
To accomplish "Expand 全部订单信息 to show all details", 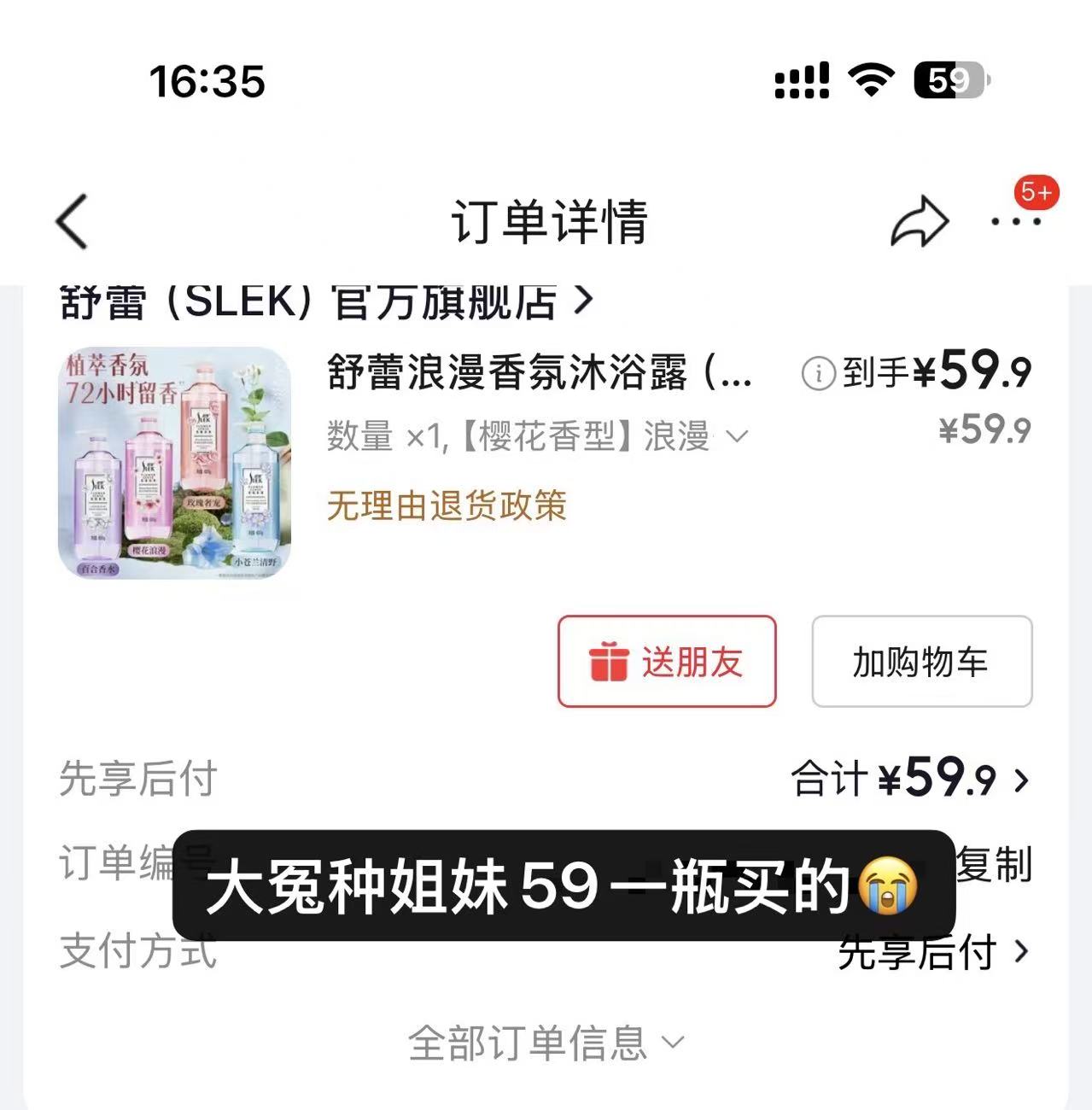I will [x=546, y=1043].
